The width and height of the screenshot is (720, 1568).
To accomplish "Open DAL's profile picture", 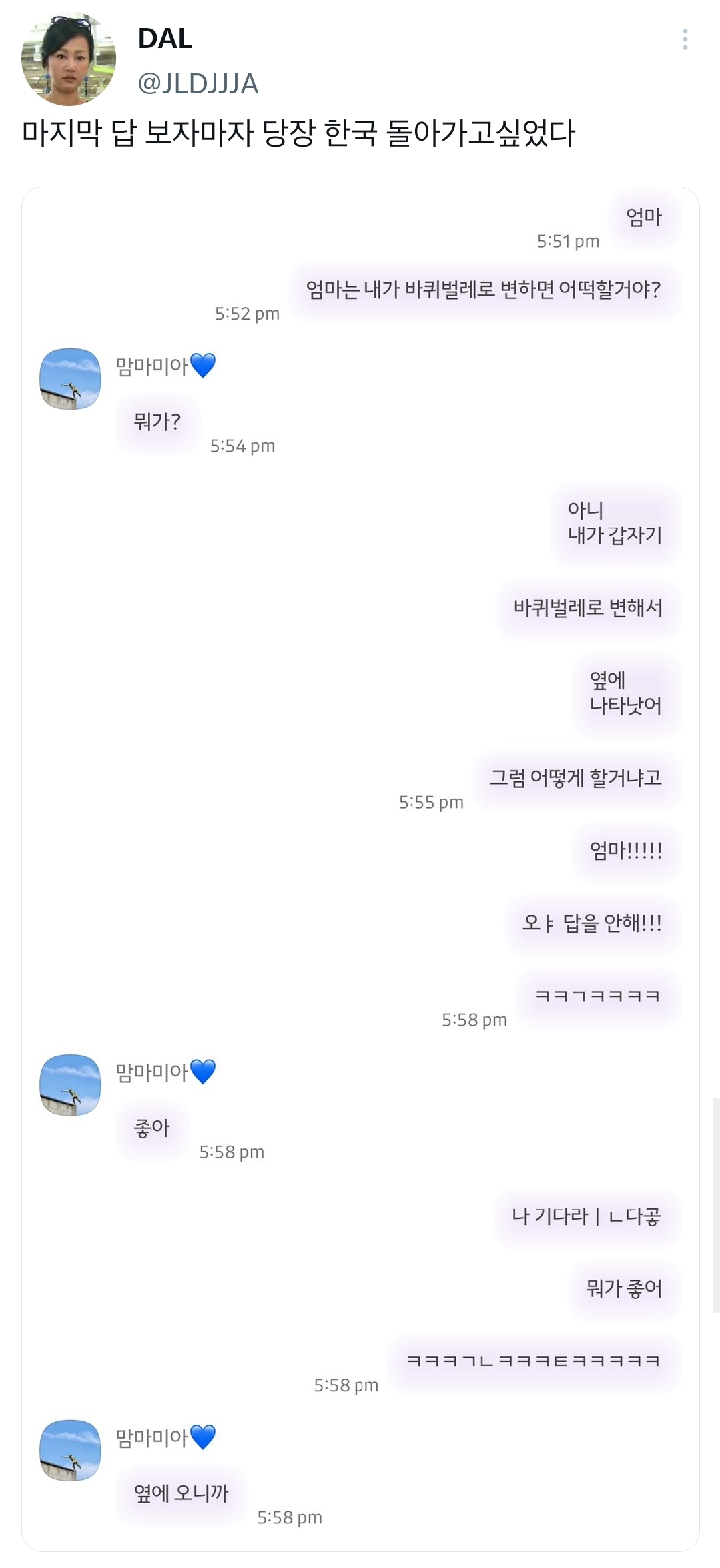I will [69, 59].
